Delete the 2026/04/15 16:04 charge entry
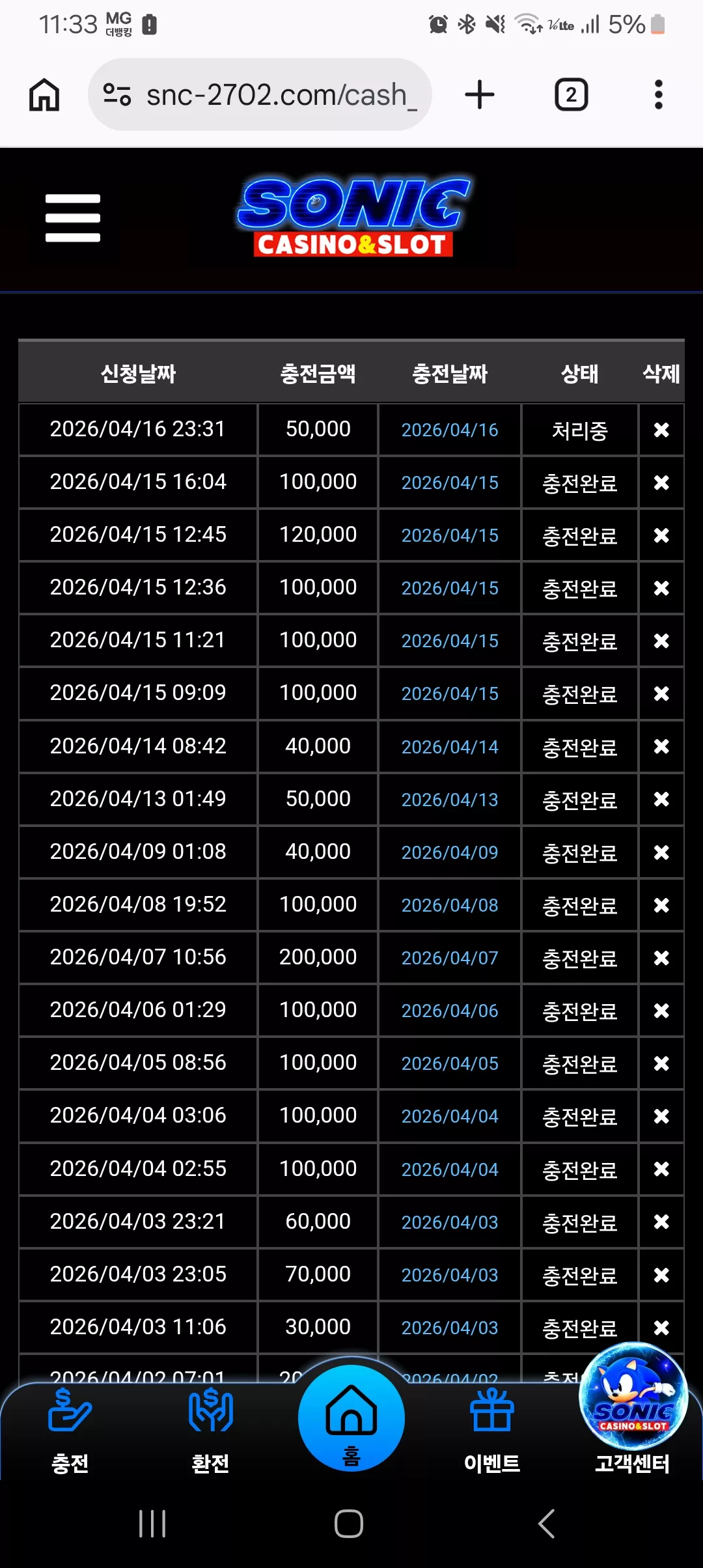 tap(661, 483)
